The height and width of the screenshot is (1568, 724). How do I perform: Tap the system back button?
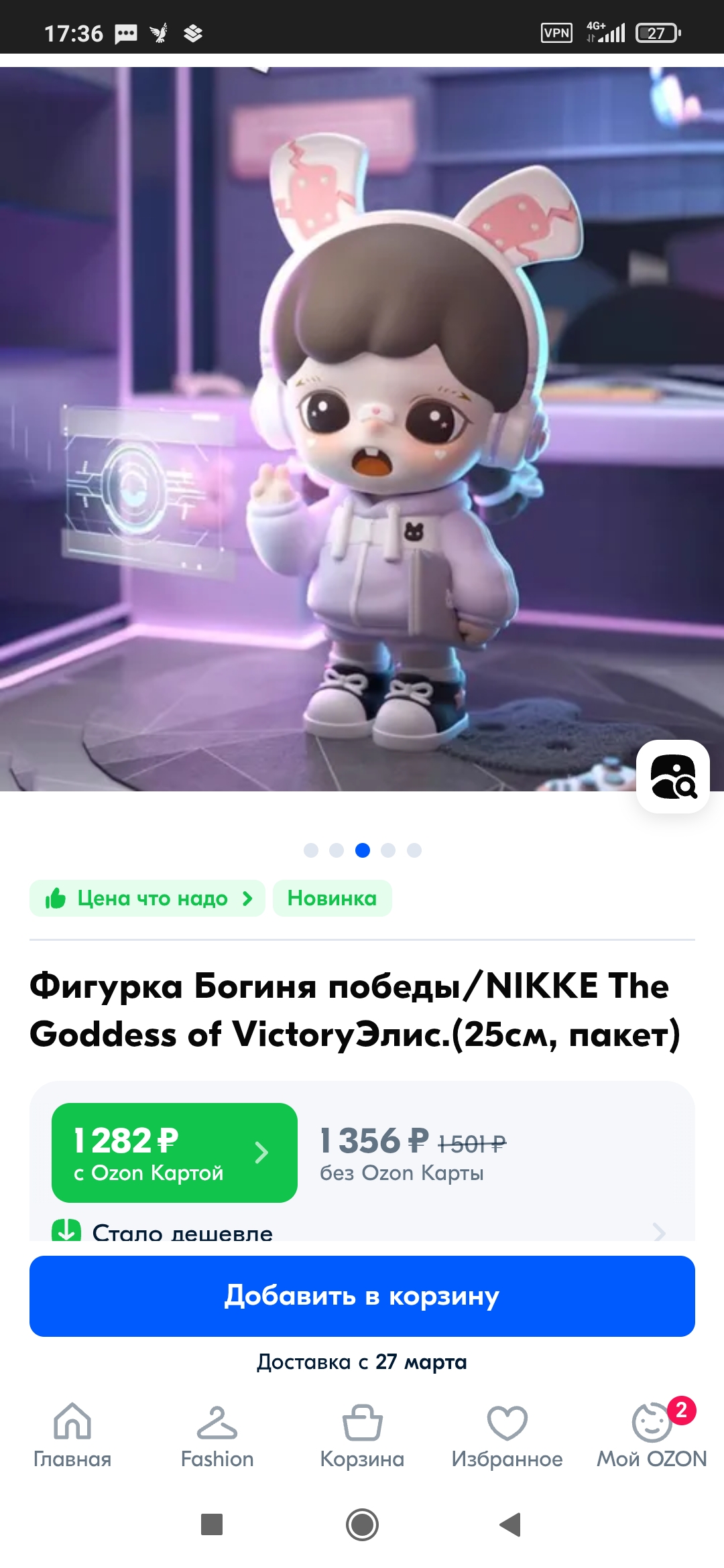(511, 1524)
